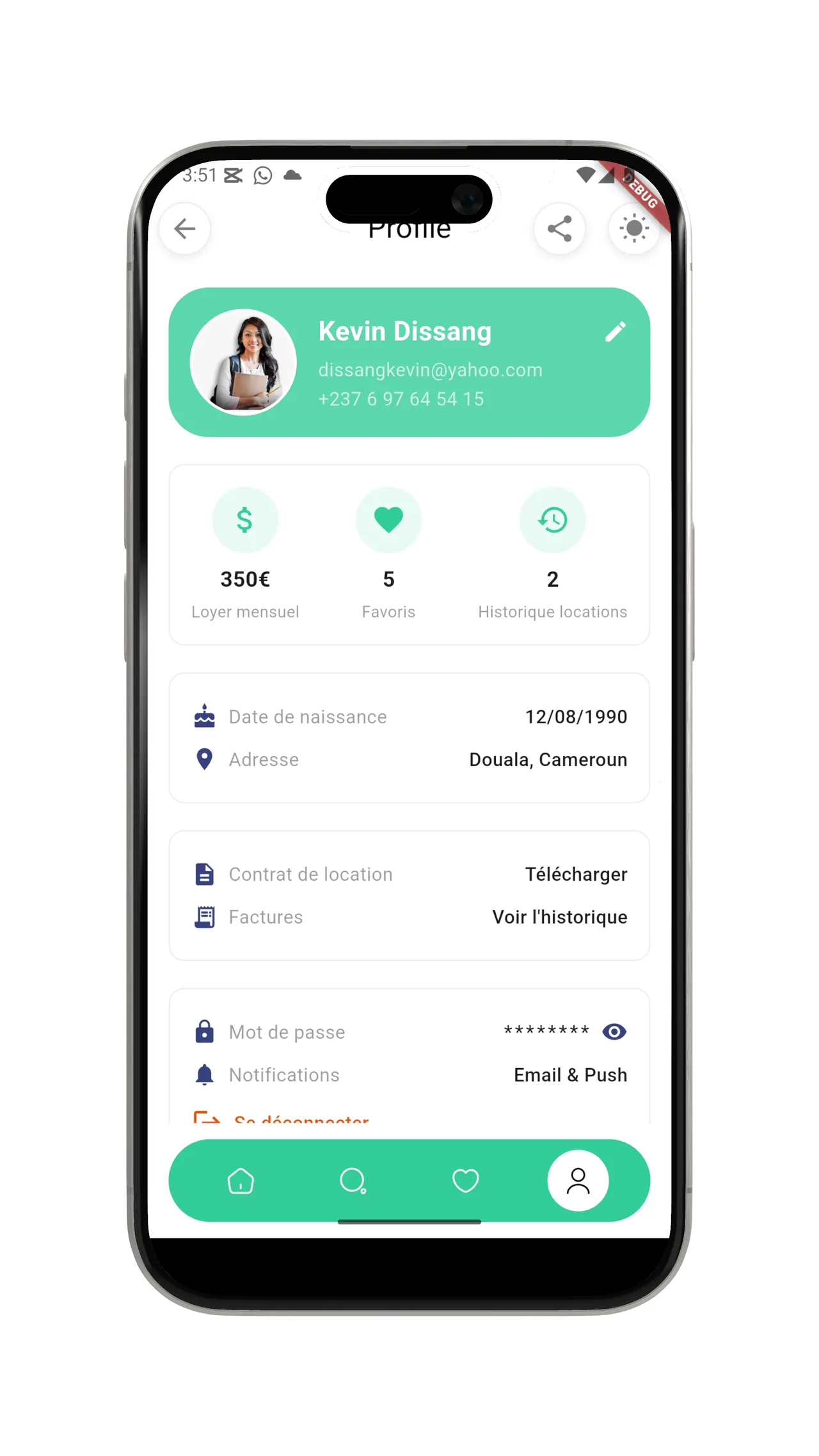
Task: Open Factures Voir l'historique
Action: pyautogui.click(x=560, y=917)
